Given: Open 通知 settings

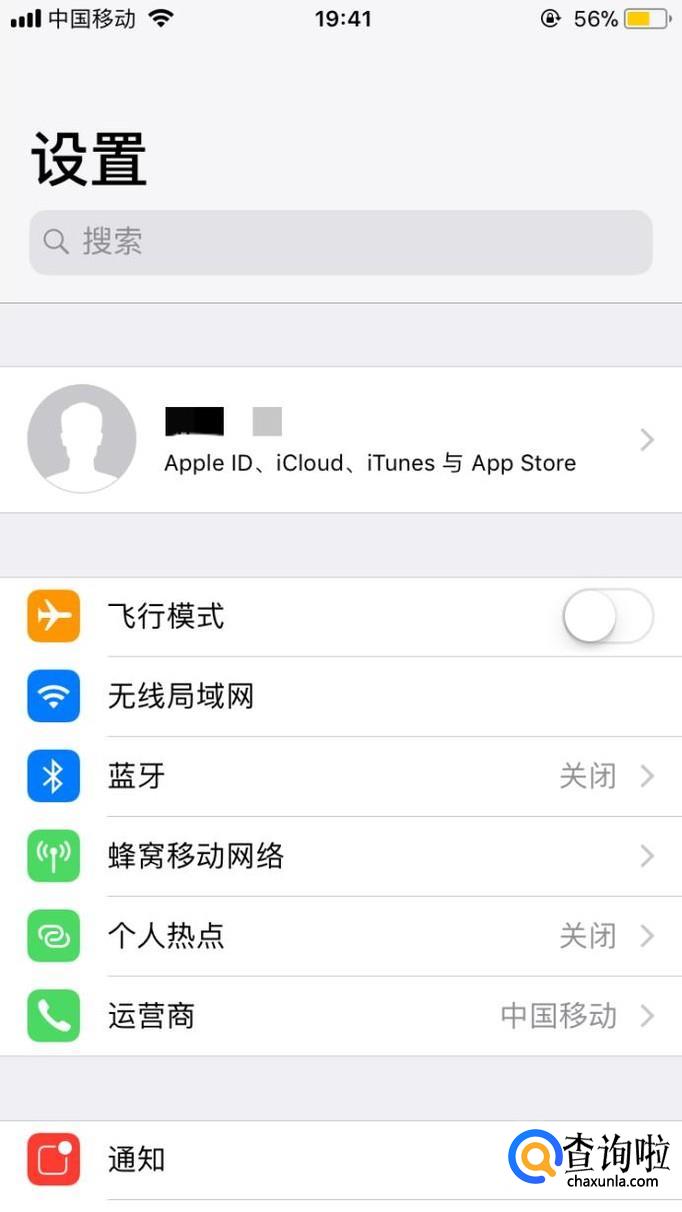Looking at the screenshot, I should [x=300, y=1160].
